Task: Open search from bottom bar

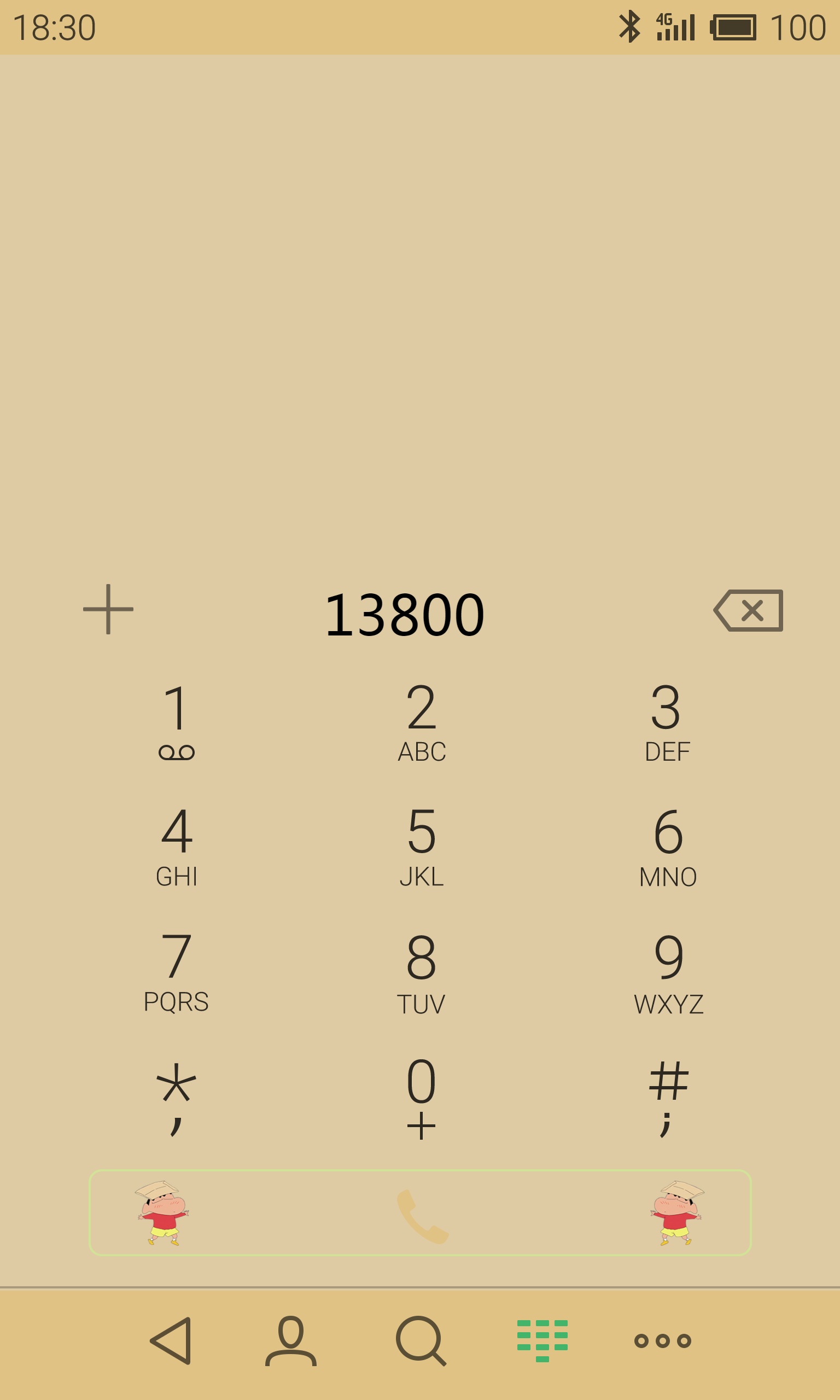Action: tap(421, 1341)
